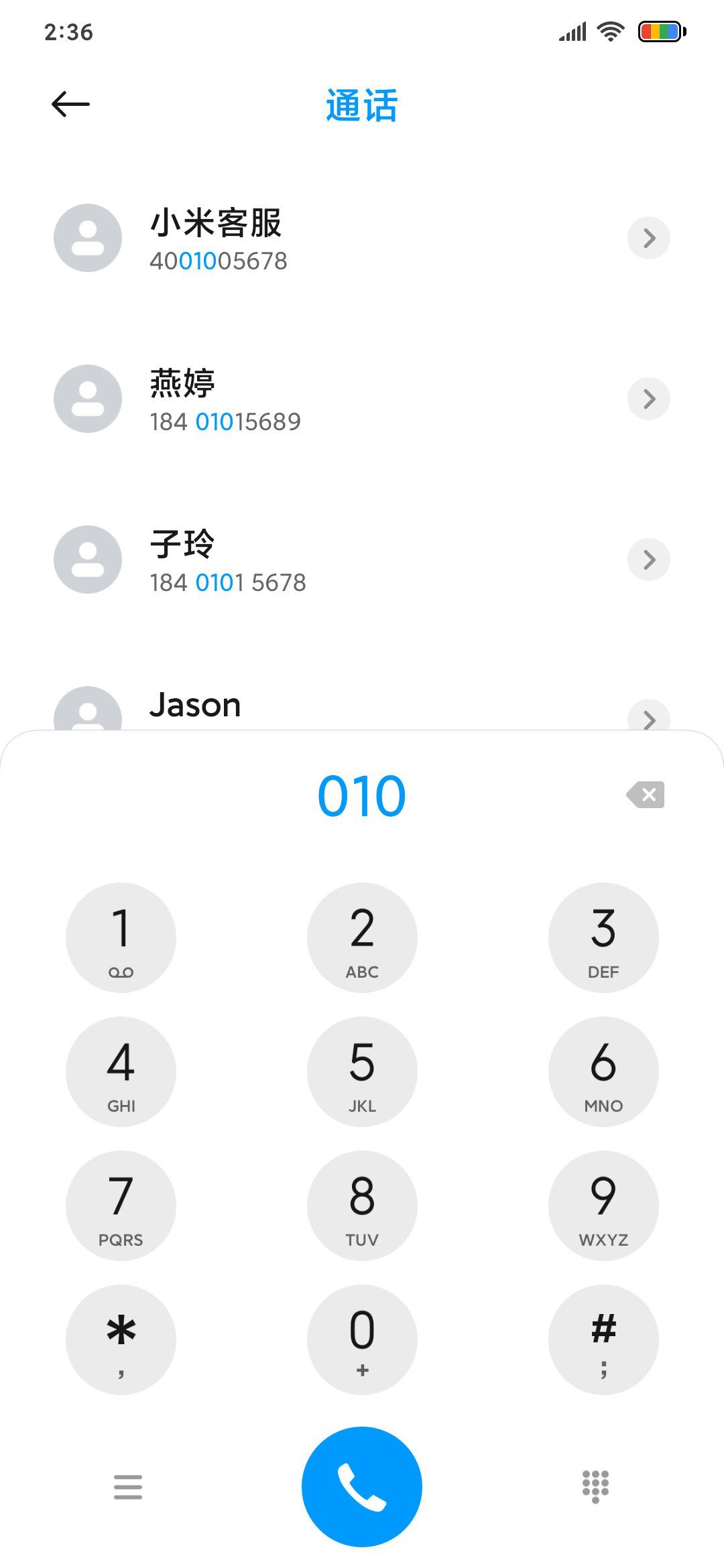Dial contact 子玲
The image size is (724, 1568).
362,560
